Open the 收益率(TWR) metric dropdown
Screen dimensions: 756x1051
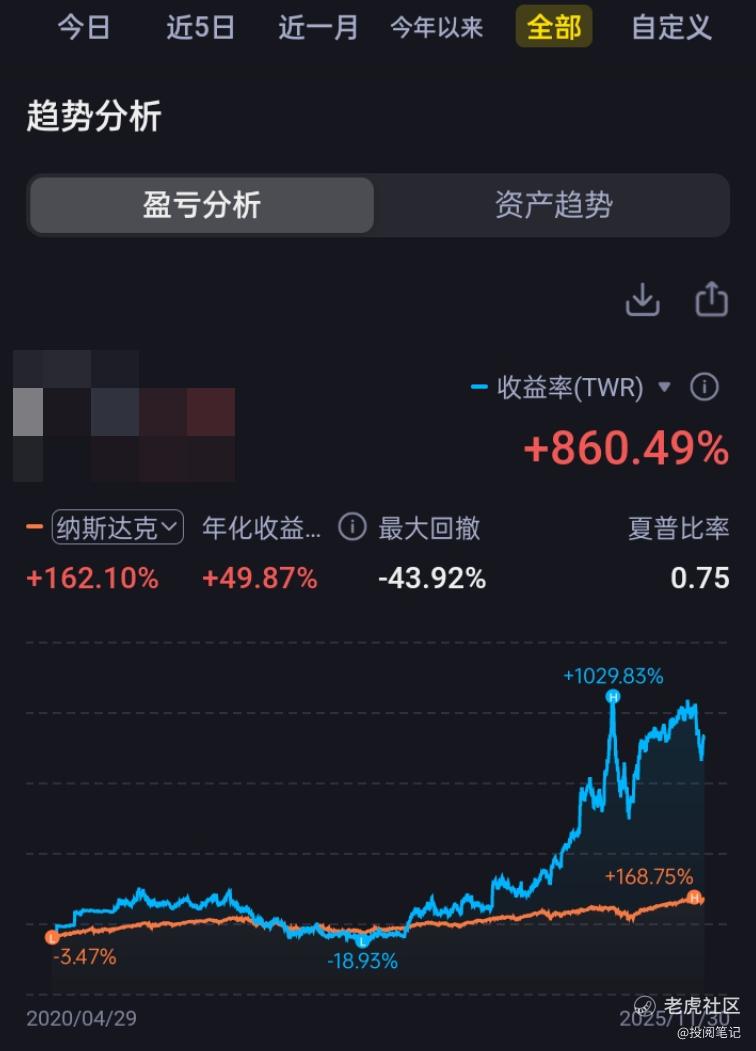[570, 387]
